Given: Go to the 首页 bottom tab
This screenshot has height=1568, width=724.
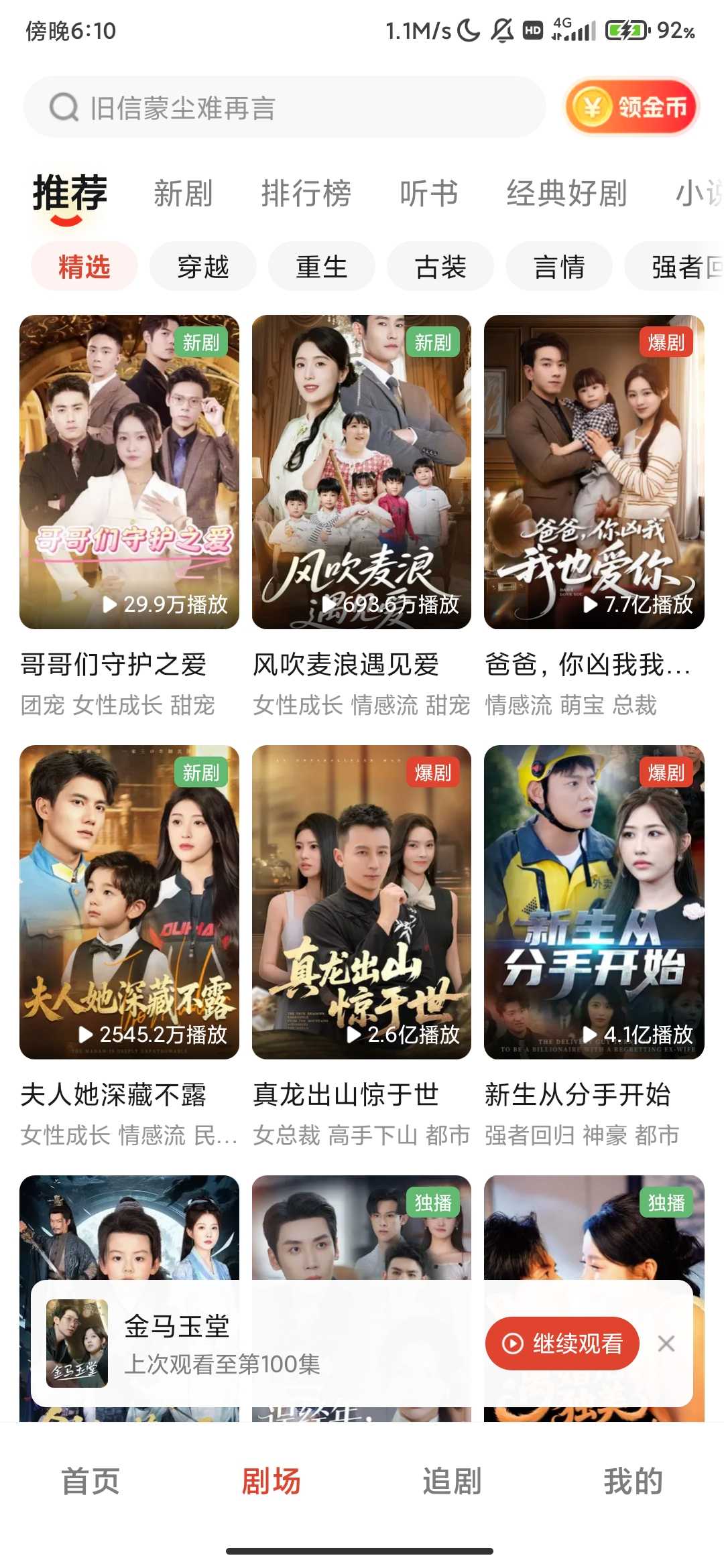Looking at the screenshot, I should click(x=90, y=1481).
